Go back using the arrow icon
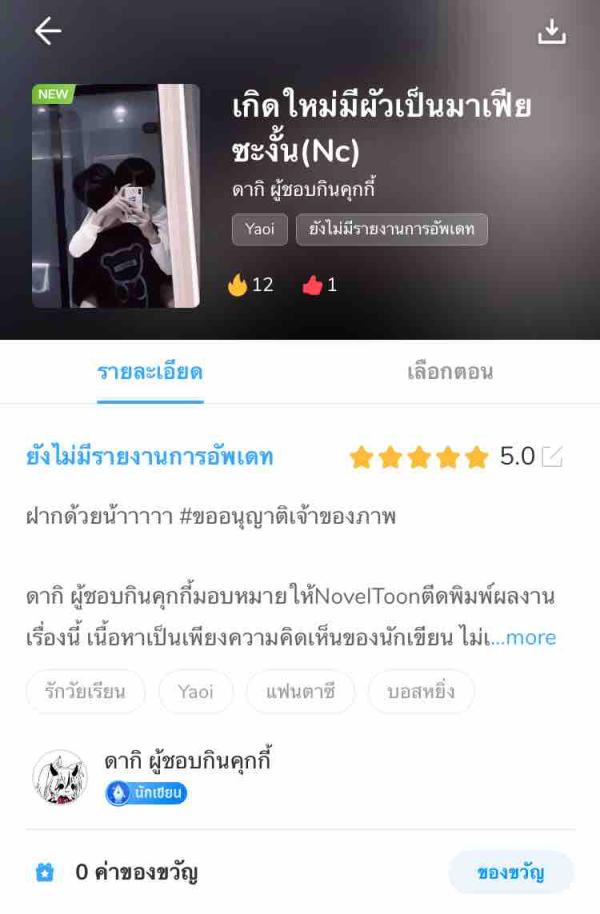The image size is (600, 914). 47,31
